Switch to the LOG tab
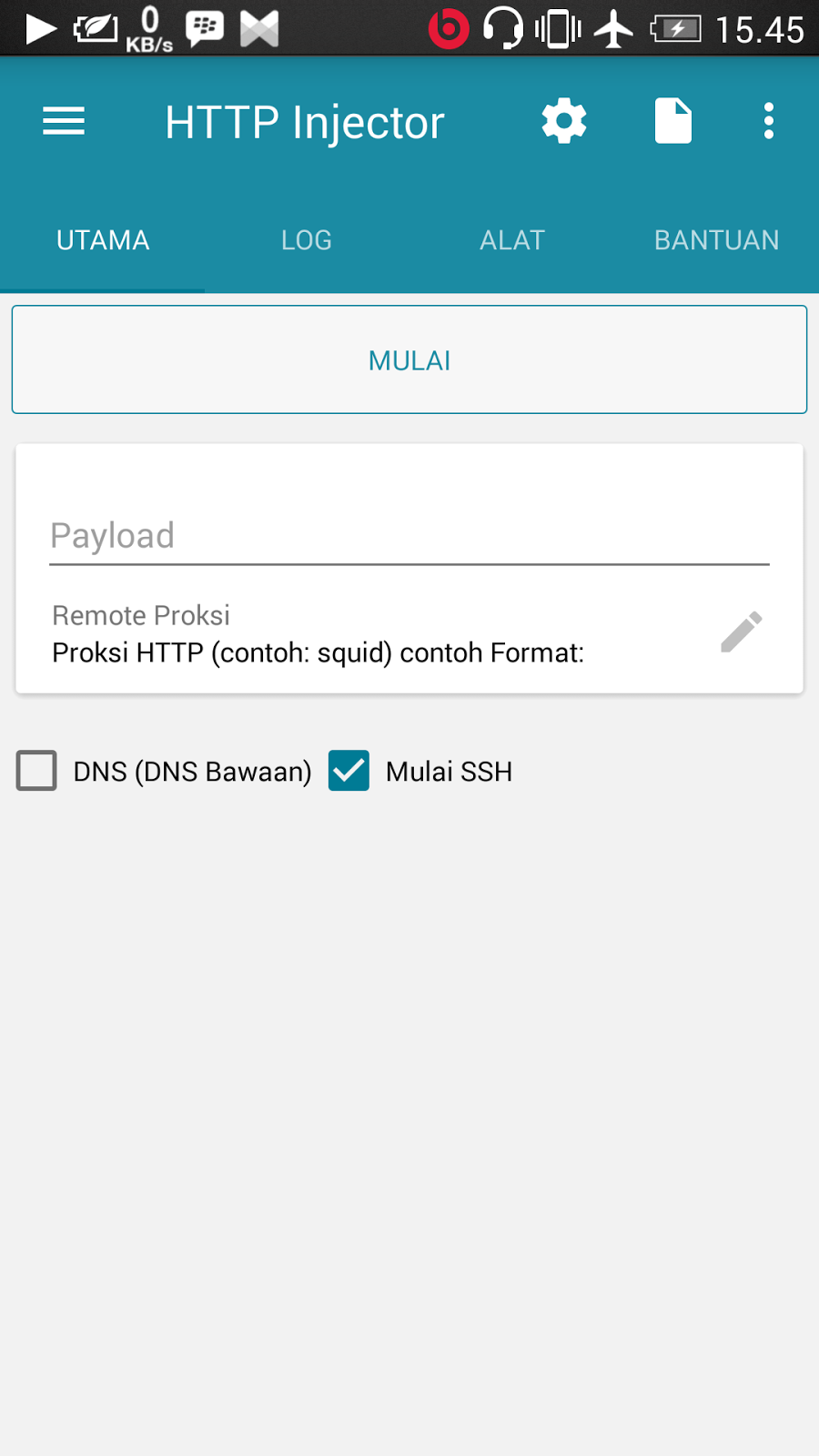Screen dimensions: 819x1456 point(306,239)
